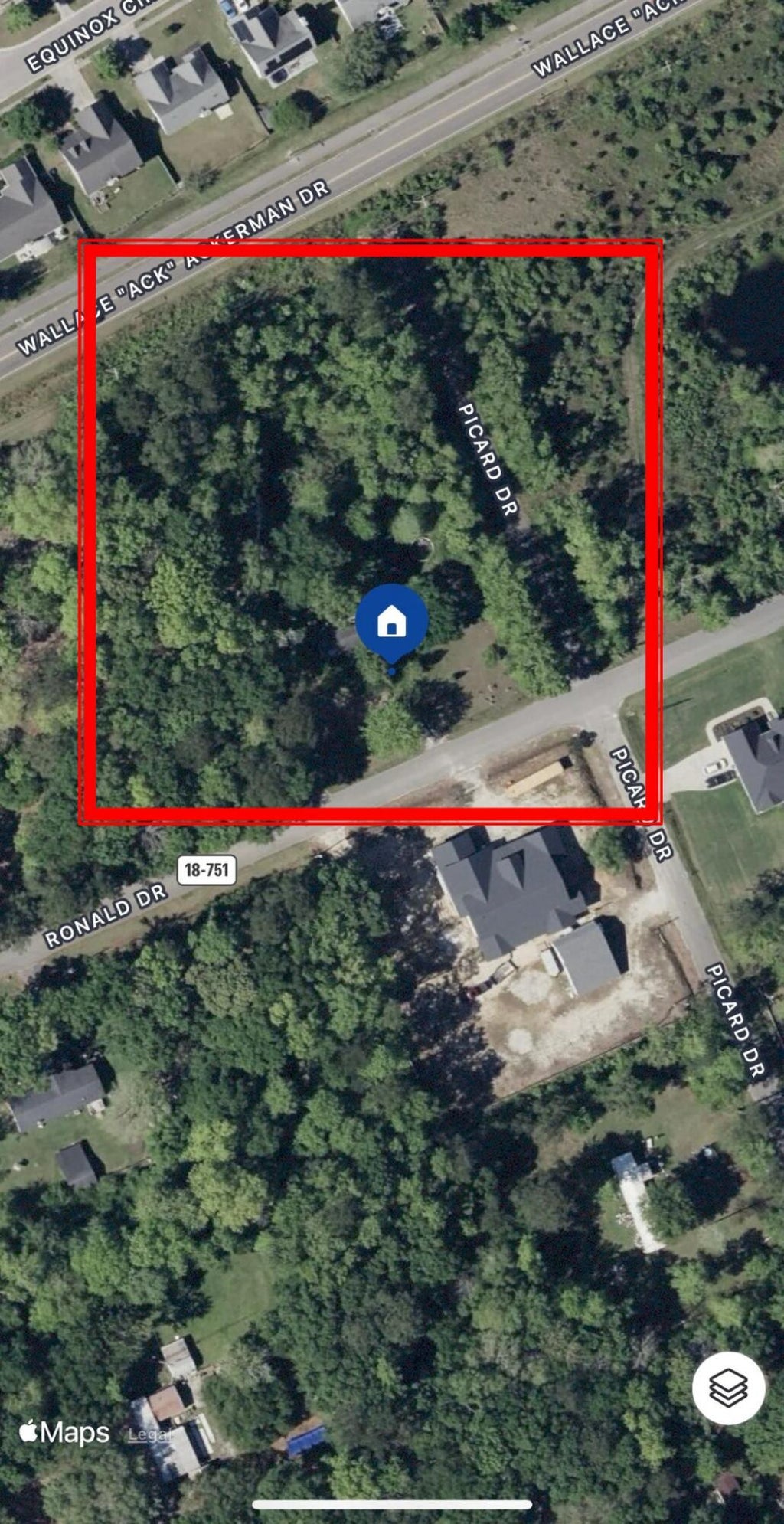This screenshot has width=784, height=1524.
Task: Open the map layers button
Action: 728,1388
